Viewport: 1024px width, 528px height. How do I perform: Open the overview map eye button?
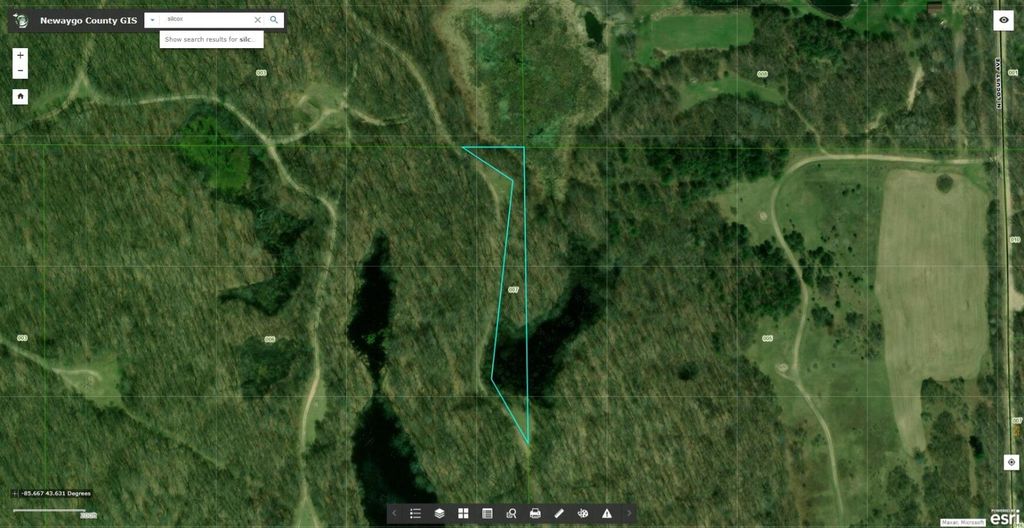[x=1003, y=20]
